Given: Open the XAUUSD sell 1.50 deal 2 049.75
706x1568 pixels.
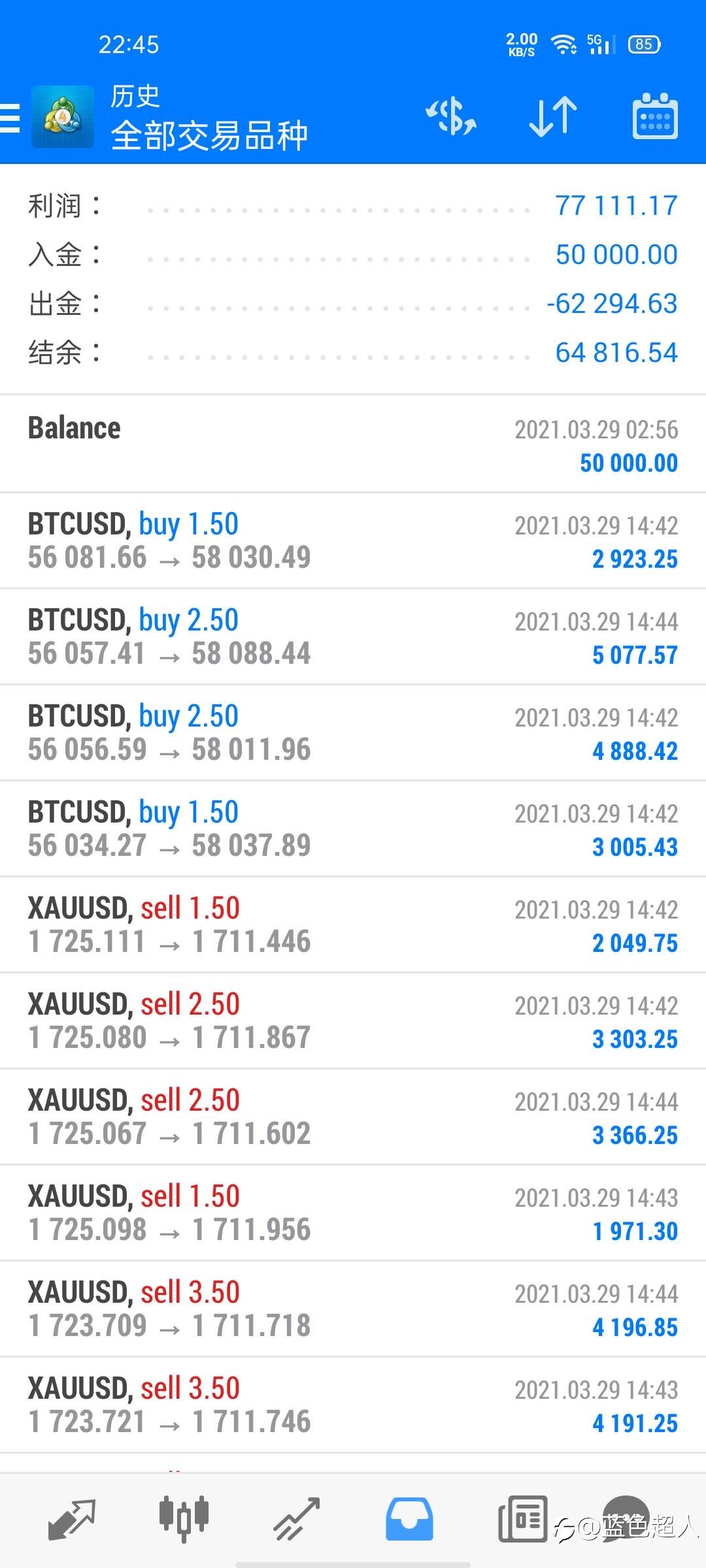Looking at the screenshot, I should (353, 925).
